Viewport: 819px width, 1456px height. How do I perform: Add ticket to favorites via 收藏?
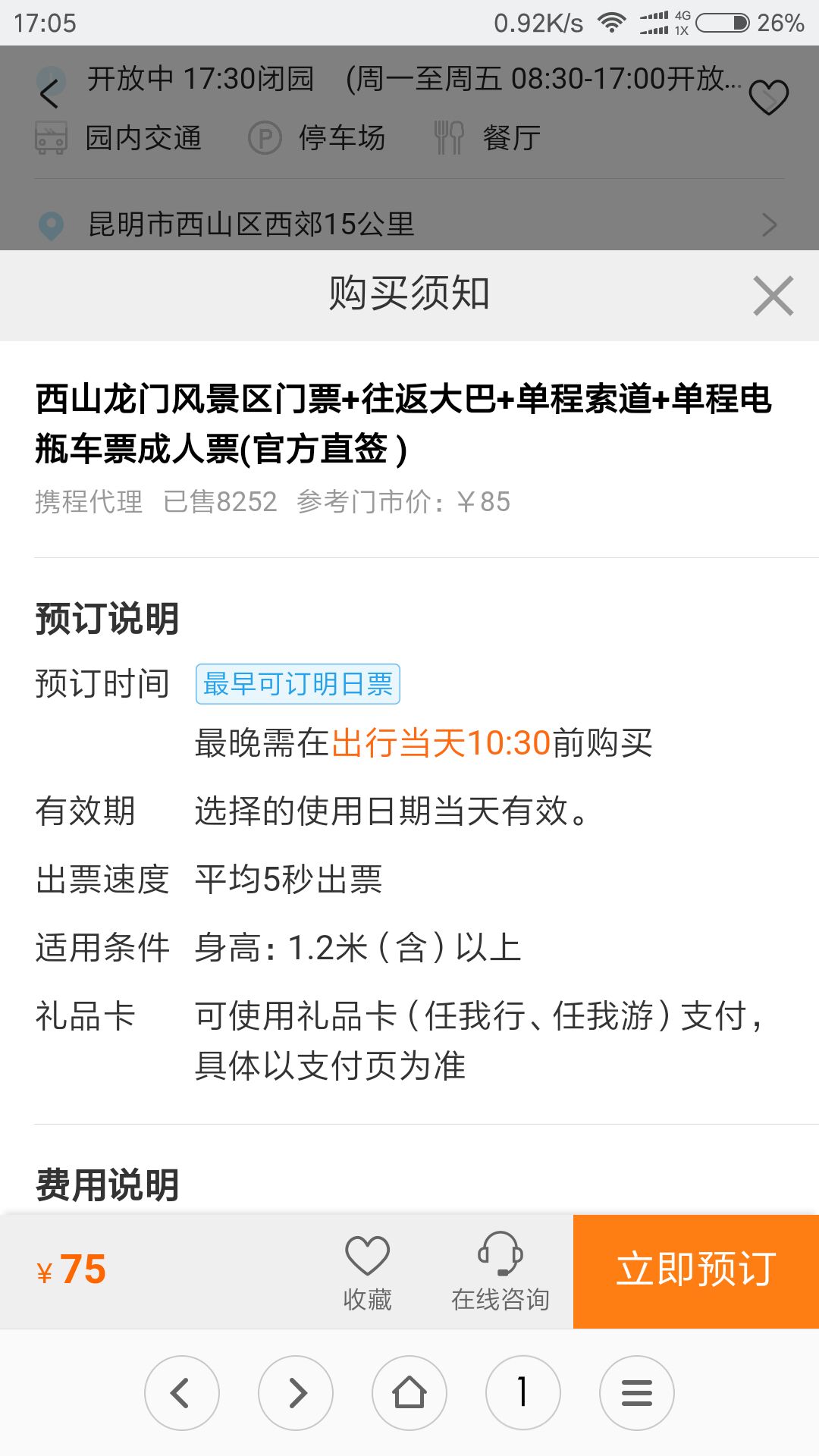[x=368, y=1272]
